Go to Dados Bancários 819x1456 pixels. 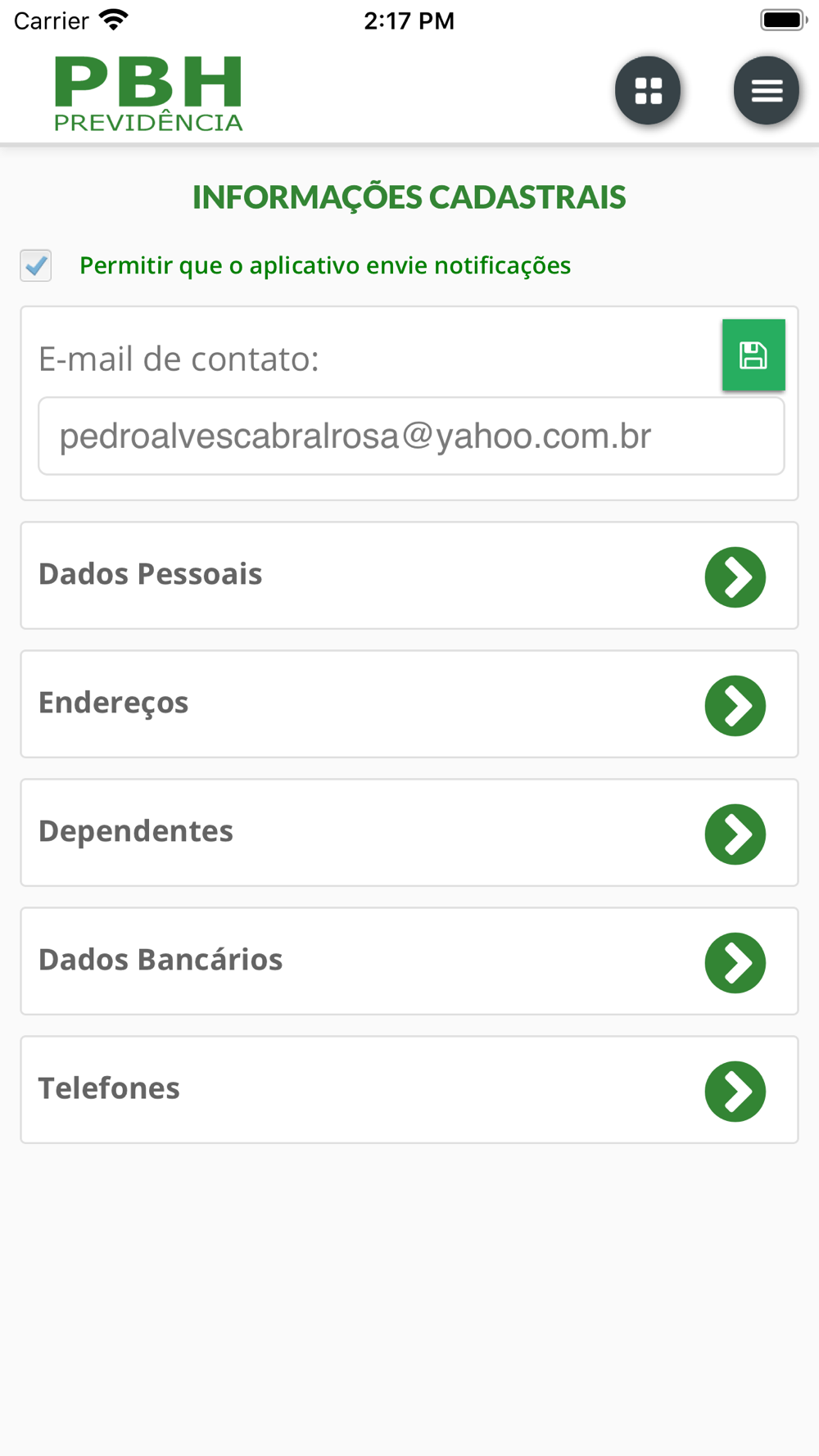click(x=735, y=963)
